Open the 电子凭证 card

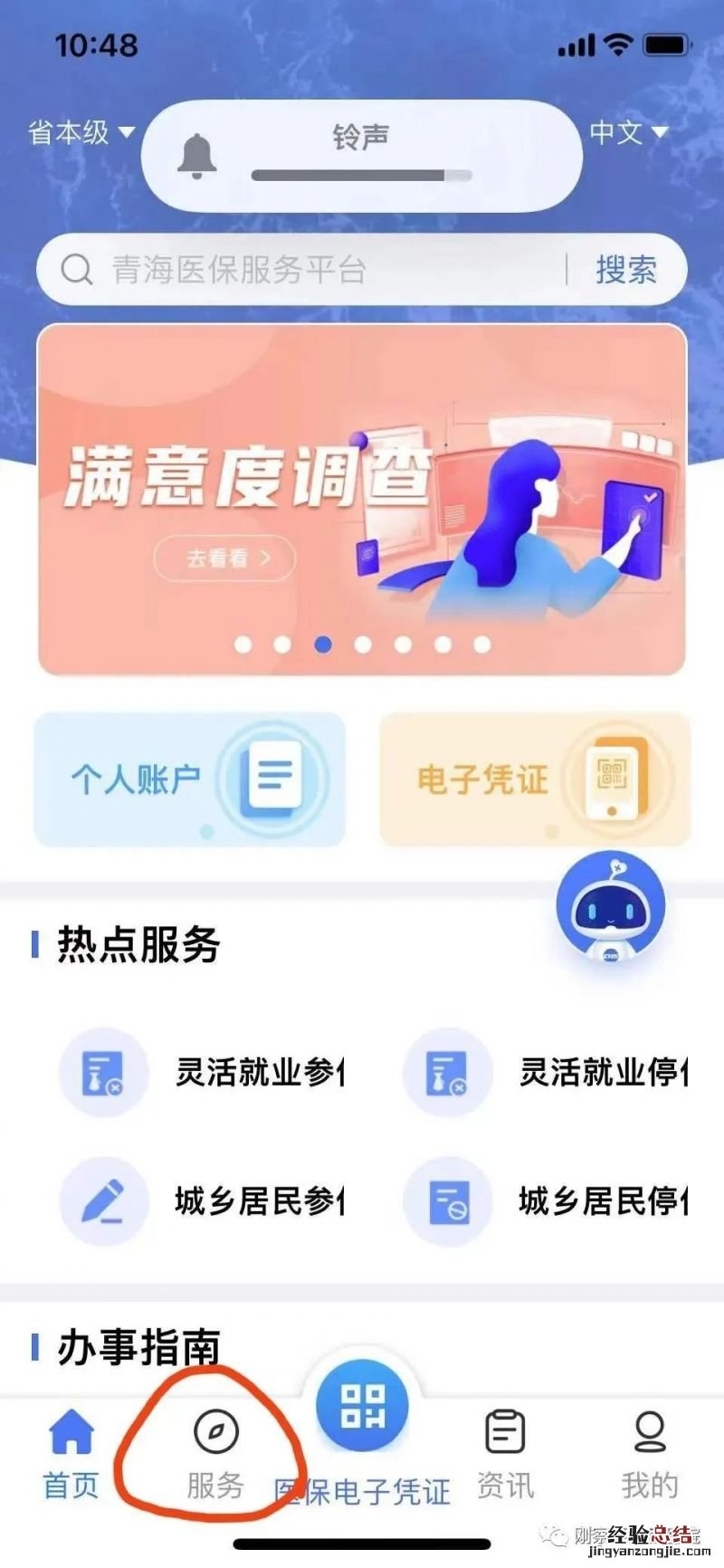(535, 779)
